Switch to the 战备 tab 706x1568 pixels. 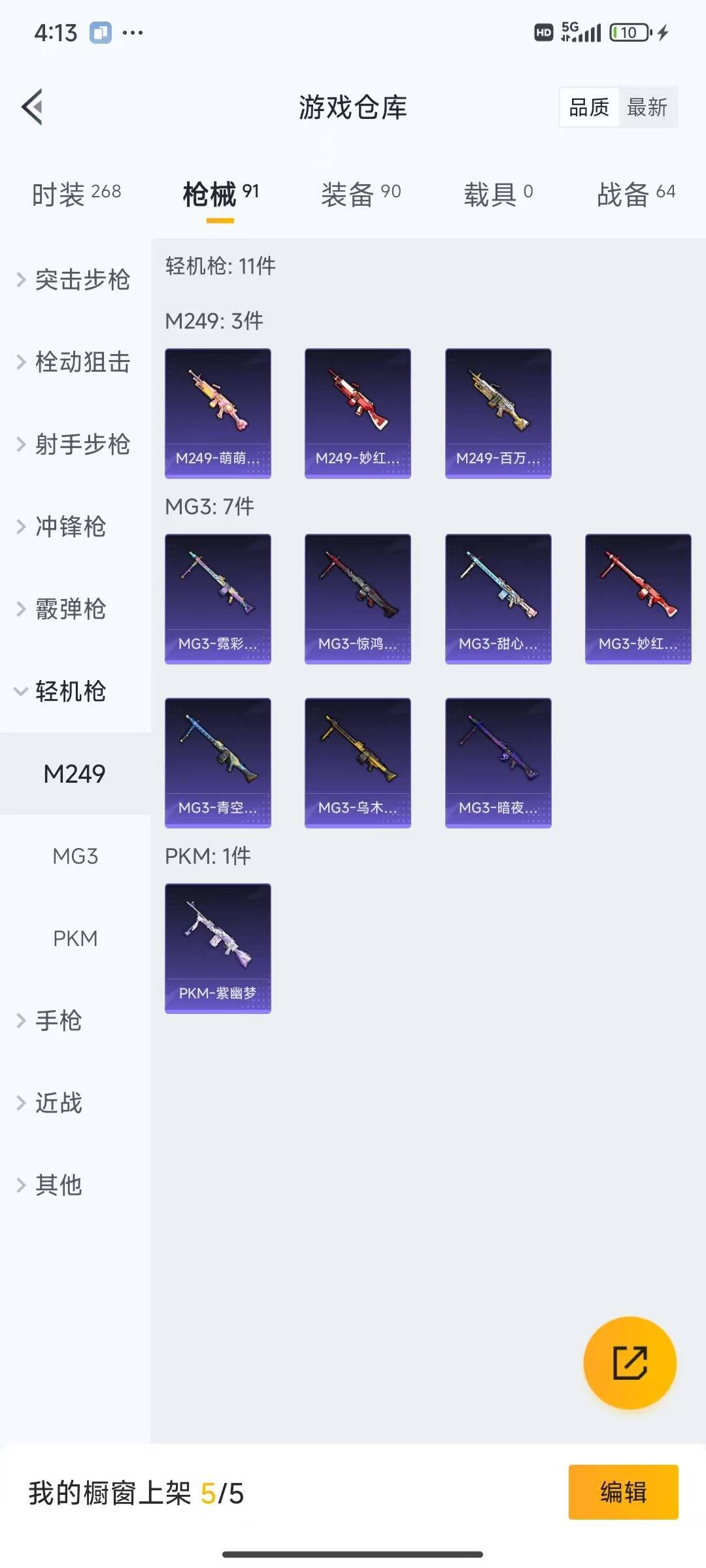pyautogui.click(x=635, y=193)
